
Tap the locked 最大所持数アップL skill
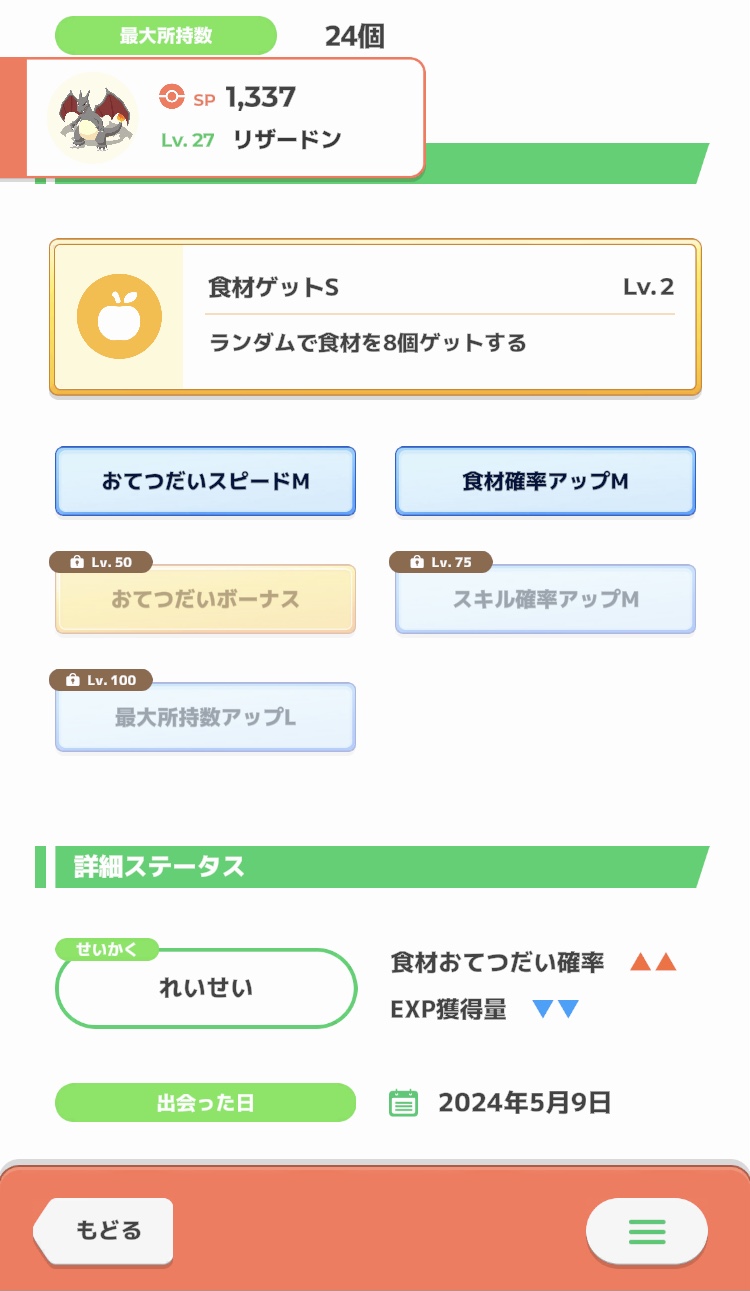tap(205, 717)
